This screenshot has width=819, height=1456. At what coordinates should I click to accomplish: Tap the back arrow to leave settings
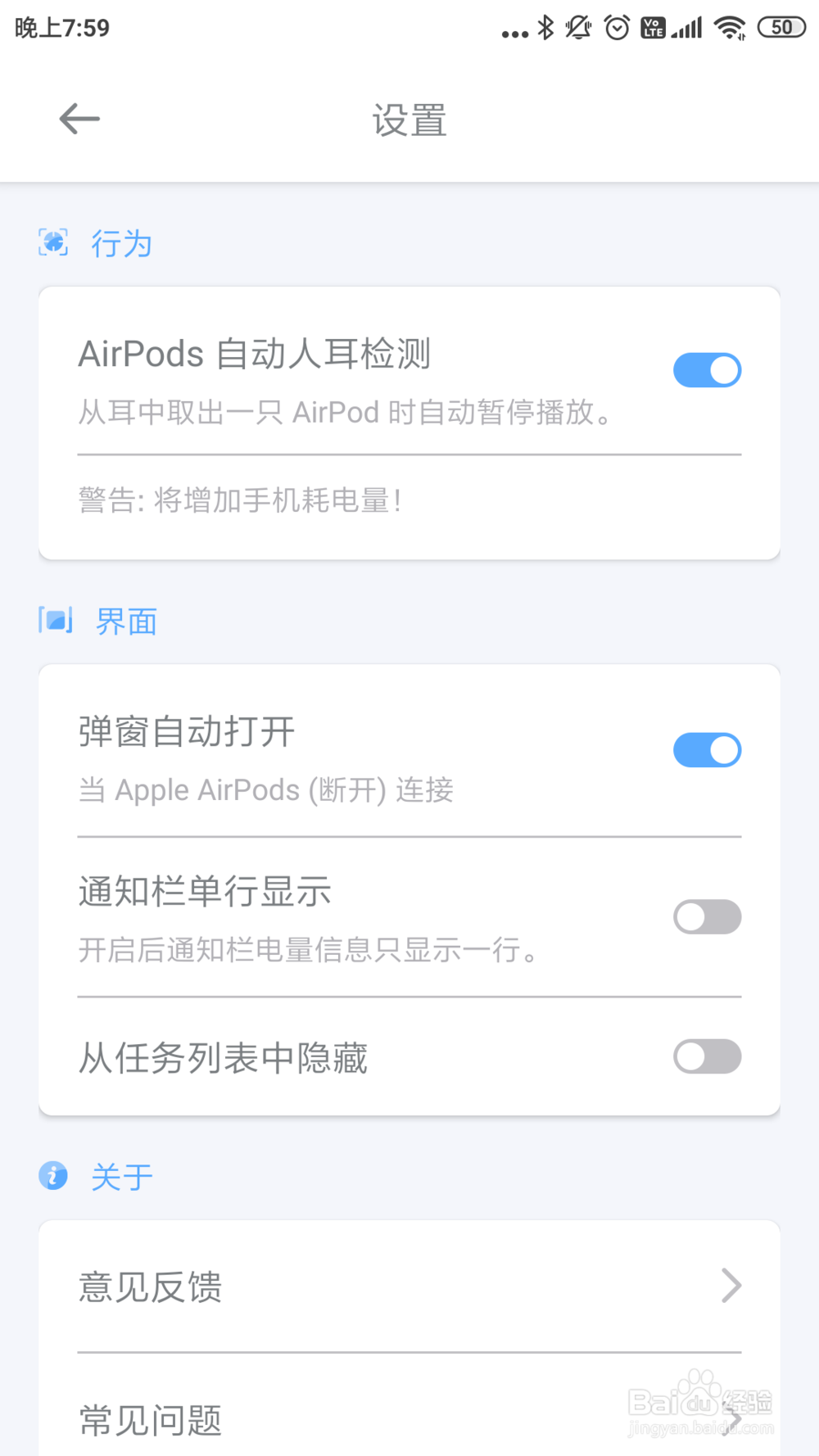click(x=78, y=119)
